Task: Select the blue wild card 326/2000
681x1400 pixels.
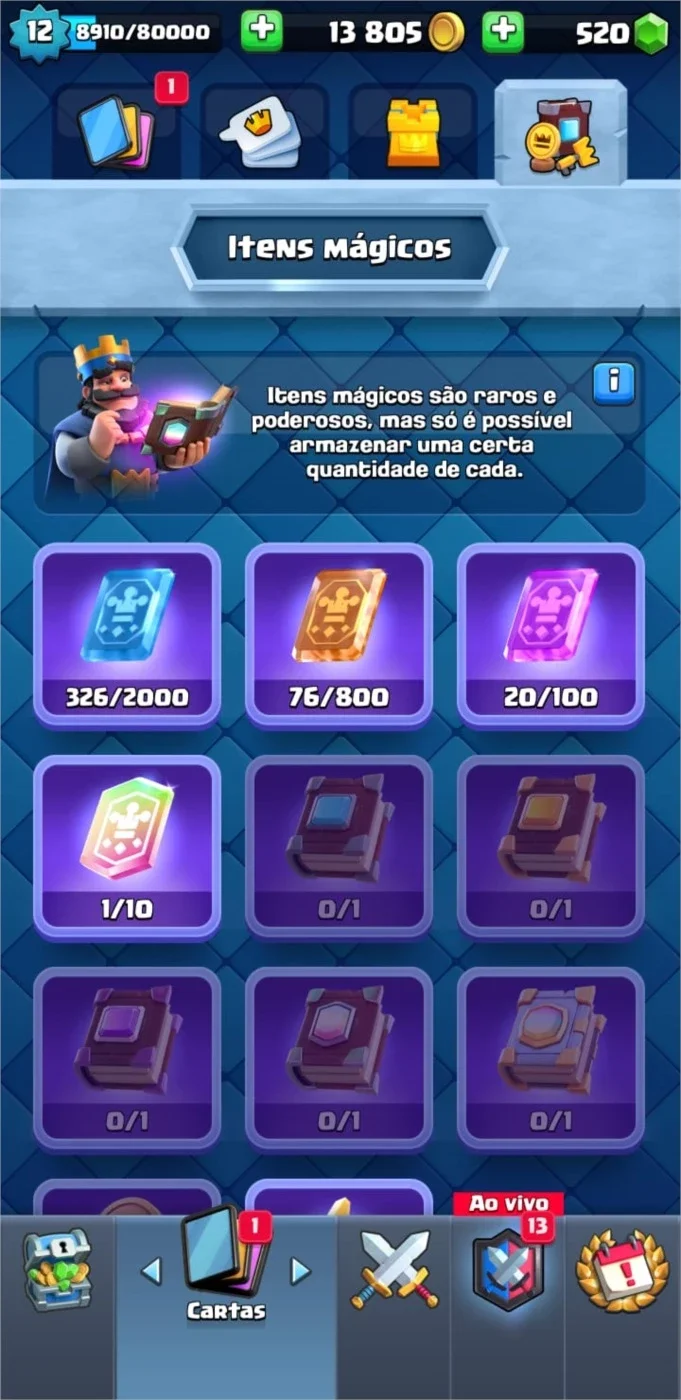Action: point(127,635)
